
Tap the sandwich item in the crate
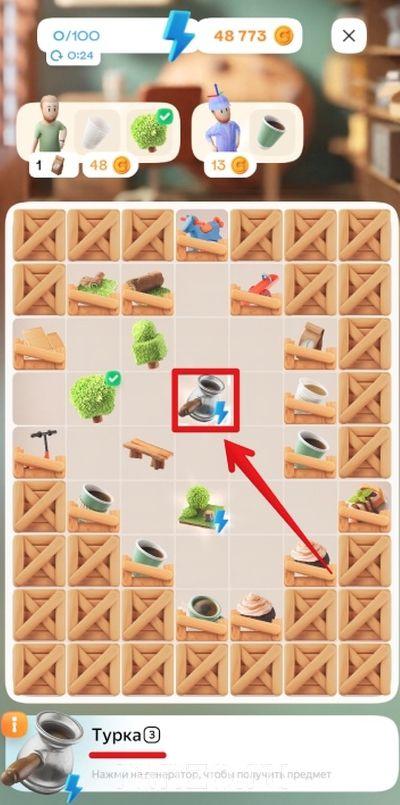point(365,506)
